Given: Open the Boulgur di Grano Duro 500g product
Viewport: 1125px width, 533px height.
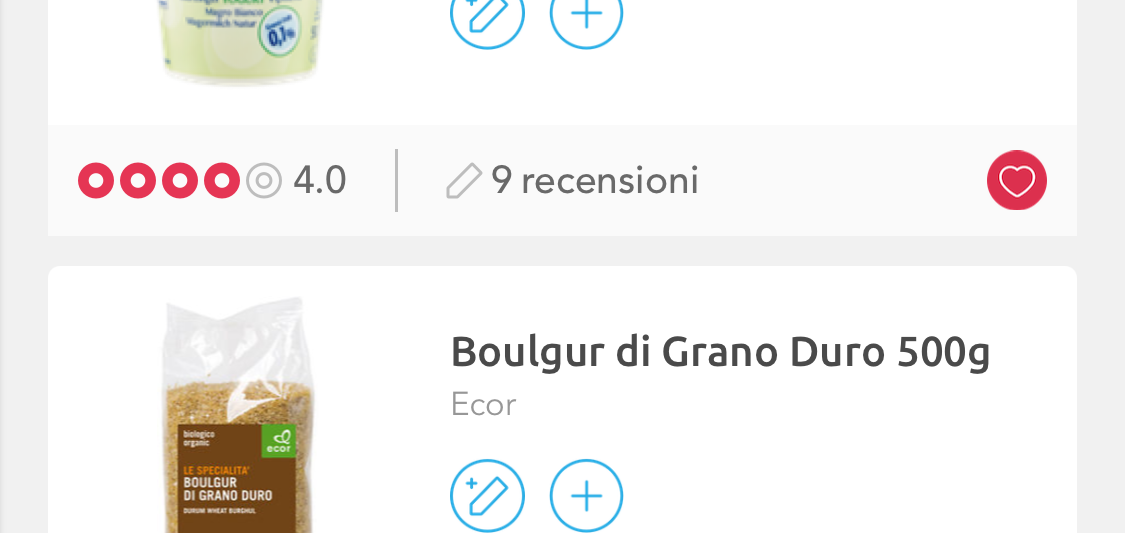Looking at the screenshot, I should coord(720,352).
